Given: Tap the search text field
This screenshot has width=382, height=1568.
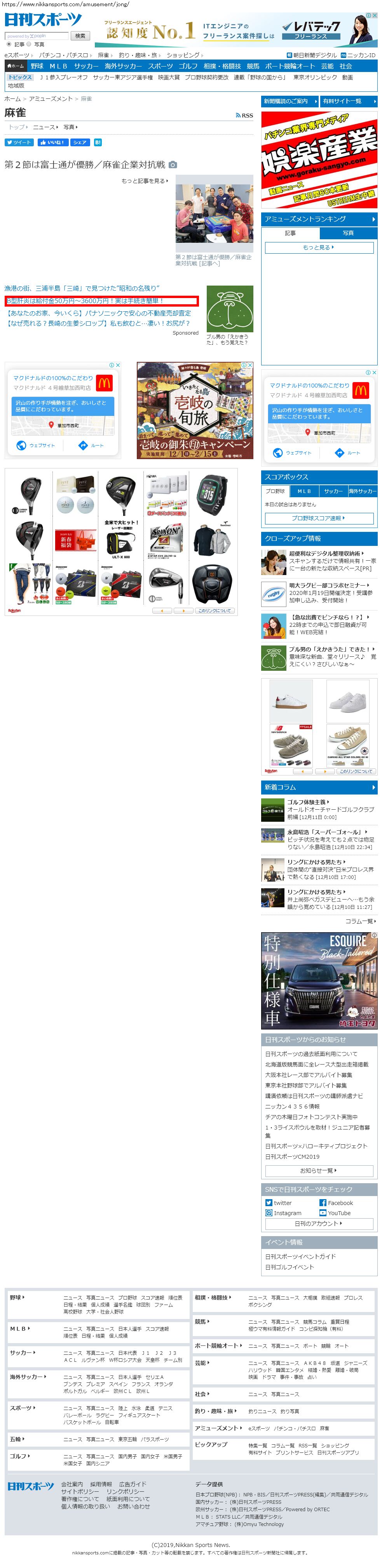Looking at the screenshot, I should (37, 36).
